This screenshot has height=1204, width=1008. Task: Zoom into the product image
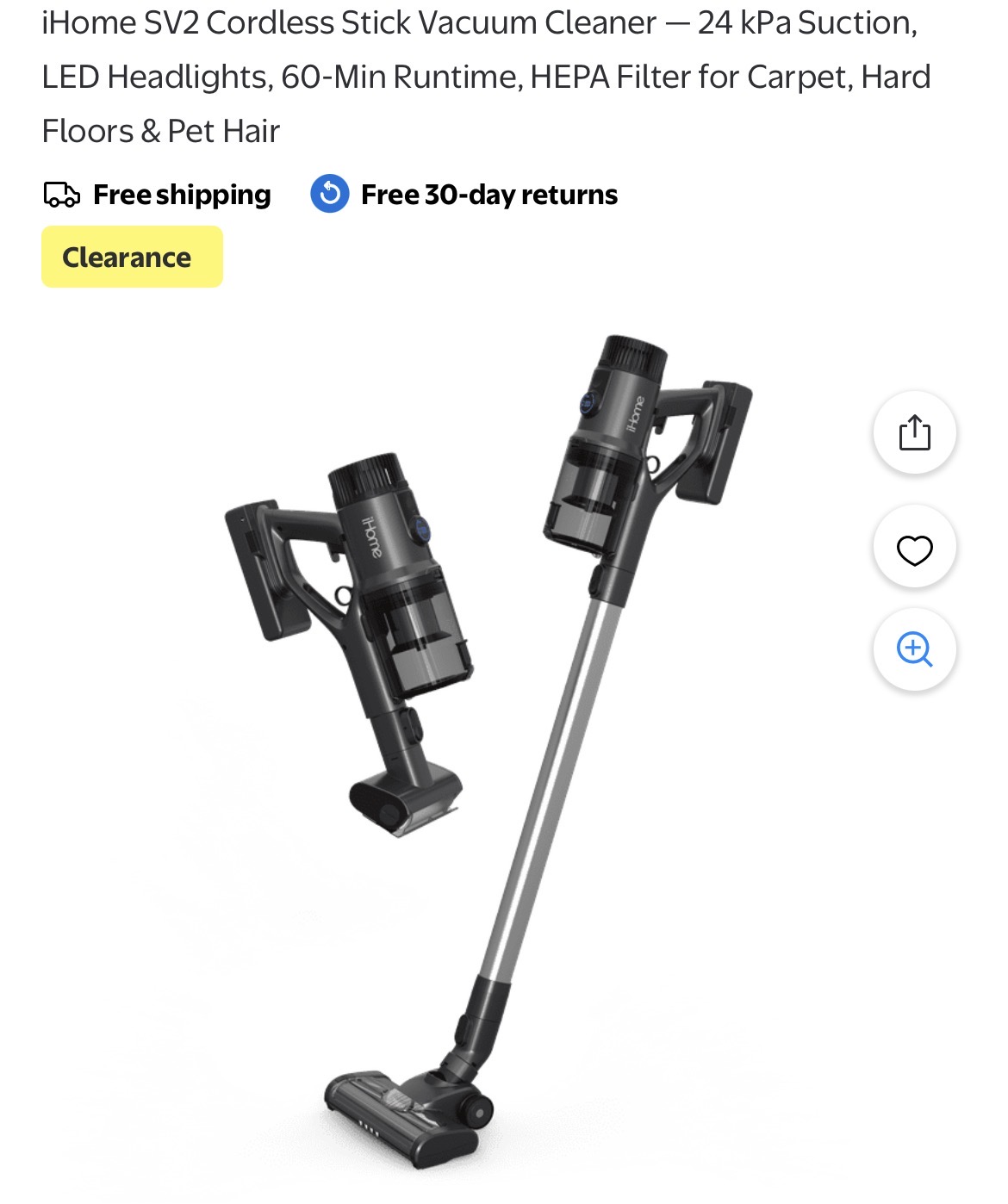click(914, 649)
